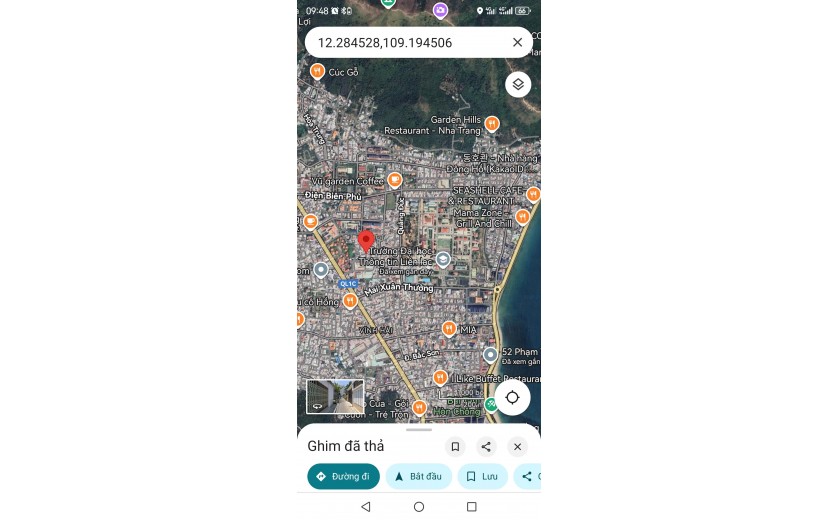
Task: Close the dropped pin panel
Action: pos(517,447)
